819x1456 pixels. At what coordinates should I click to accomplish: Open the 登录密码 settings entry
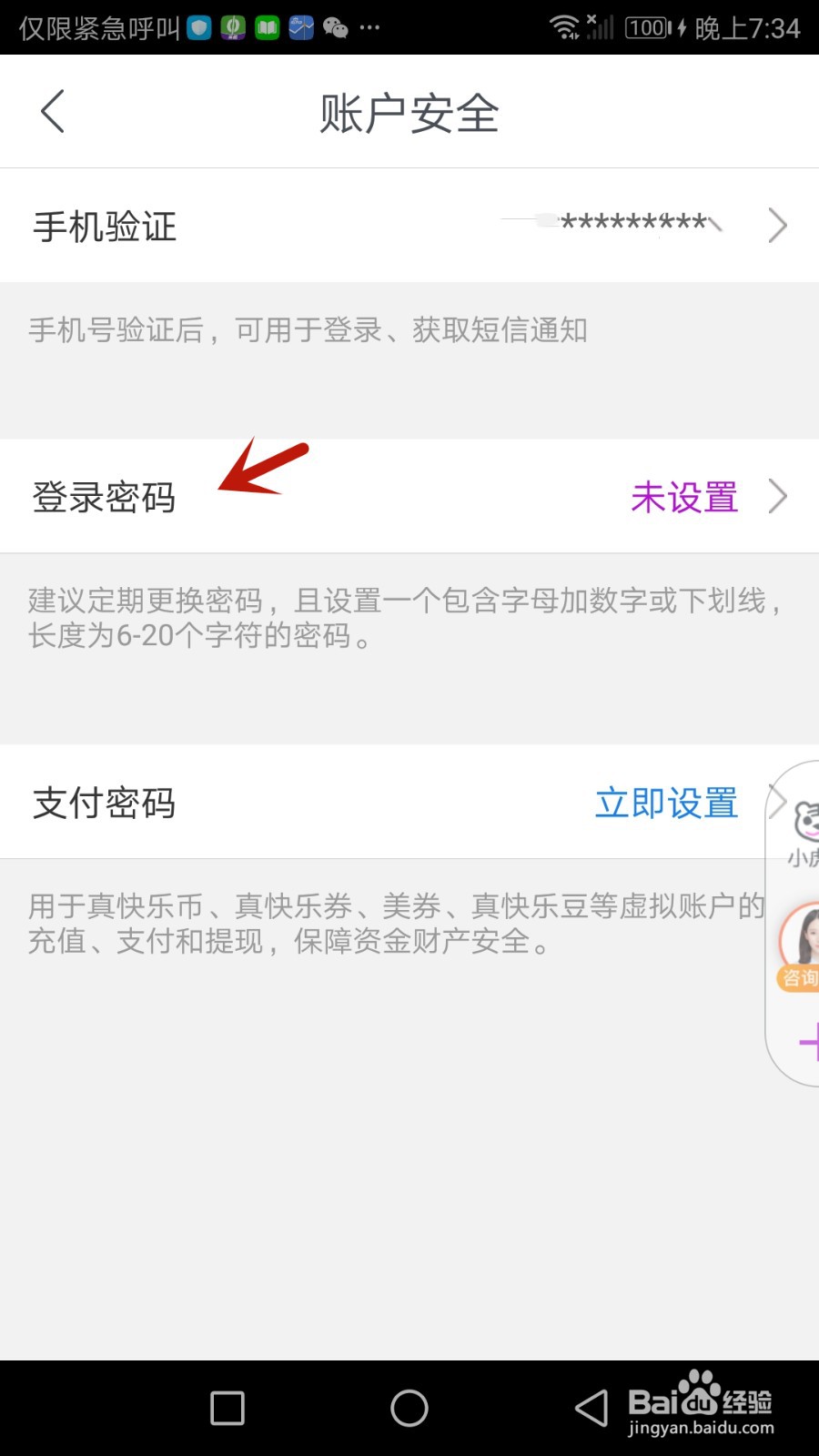(103, 497)
